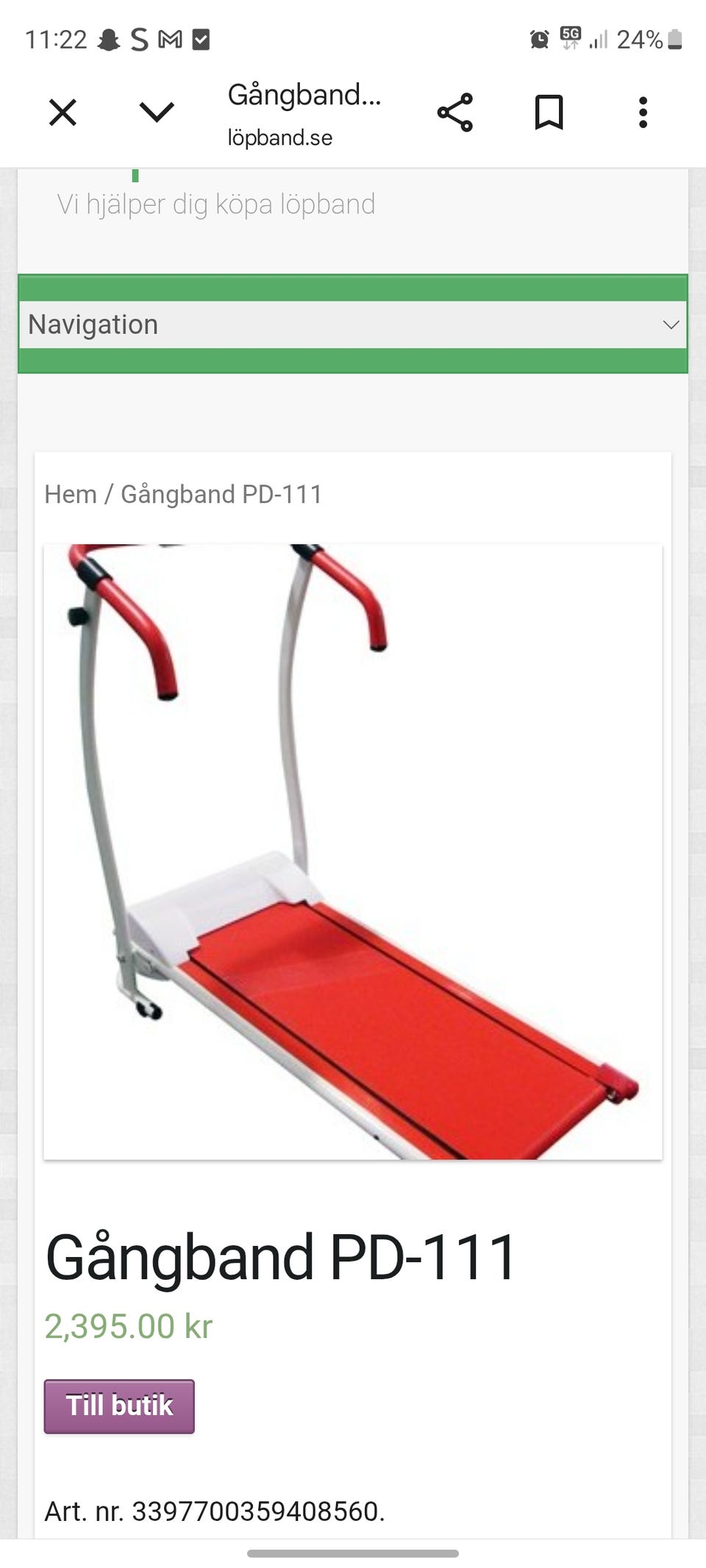The width and height of the screenshot is (706, 1568).
Task: Open löpband.se site address
Action: [278, 138]
